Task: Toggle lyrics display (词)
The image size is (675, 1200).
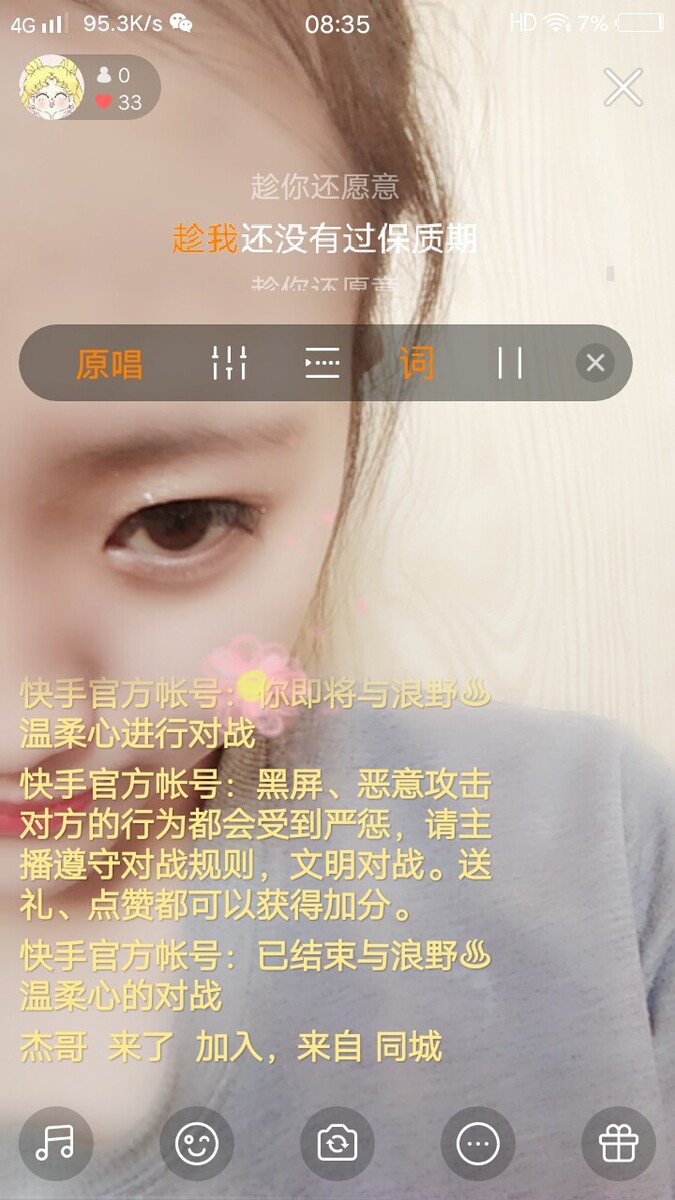Action: coord(417,363)
